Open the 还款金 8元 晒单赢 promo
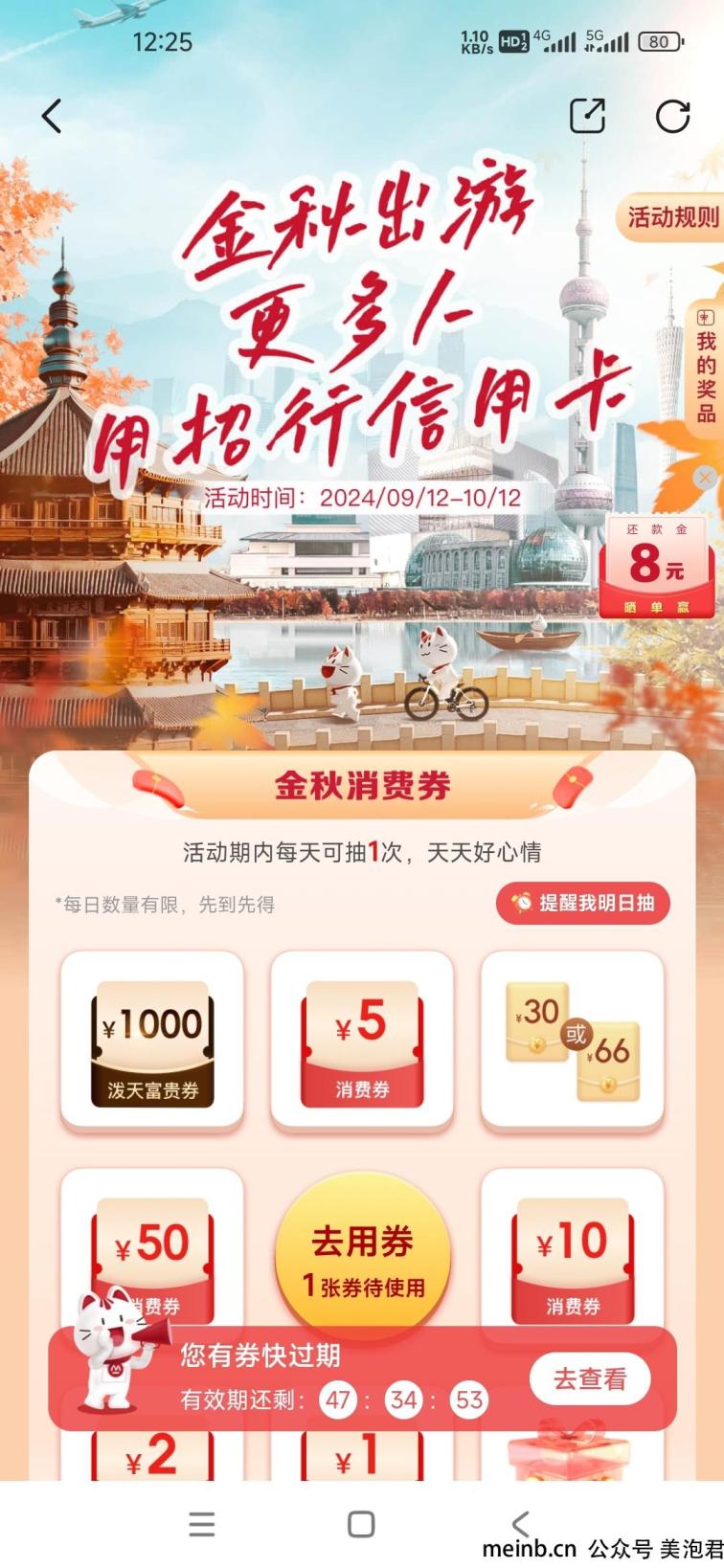Viewport: 724px width, 1568px height. tap(656, 567)
